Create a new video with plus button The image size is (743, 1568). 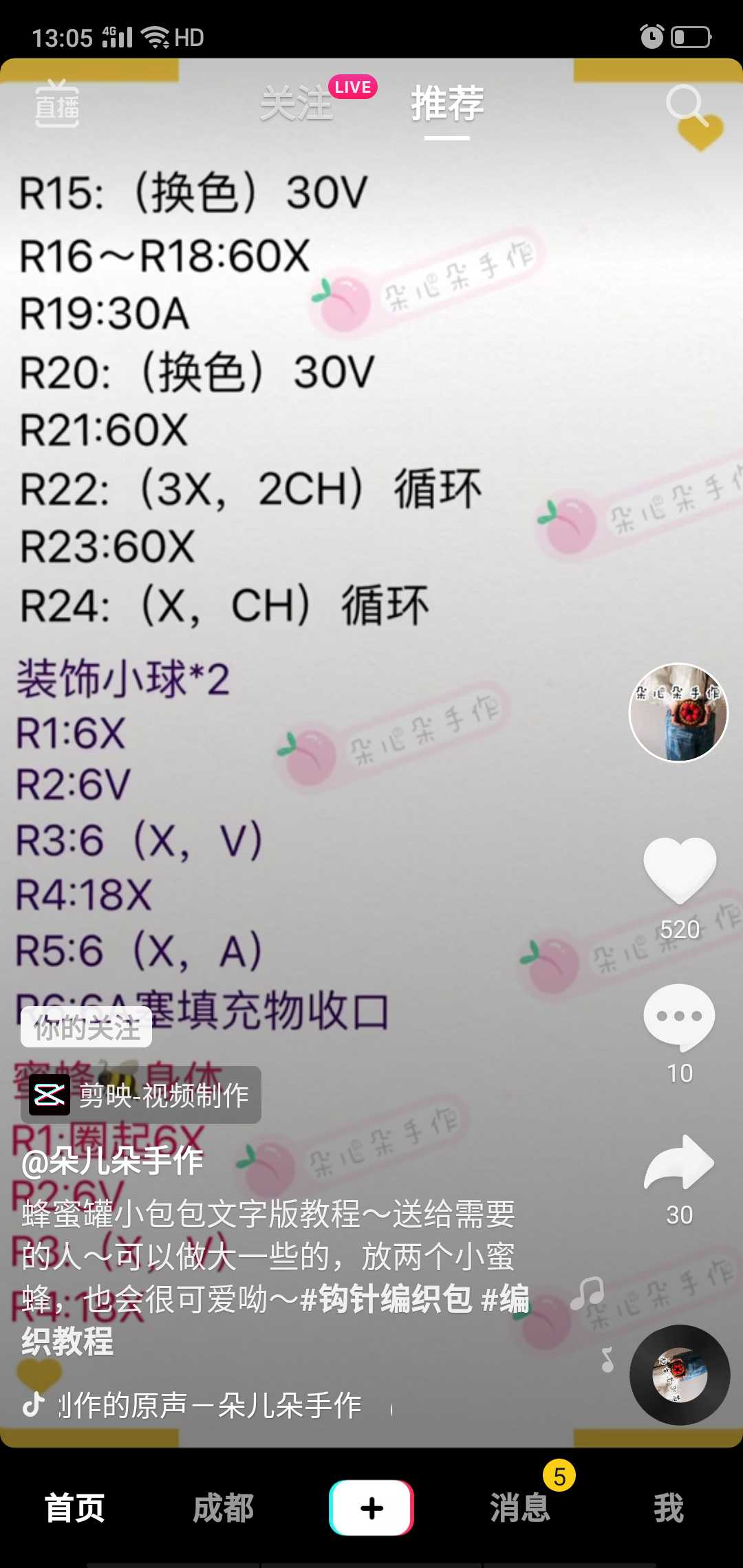[x=371, y=1507]
